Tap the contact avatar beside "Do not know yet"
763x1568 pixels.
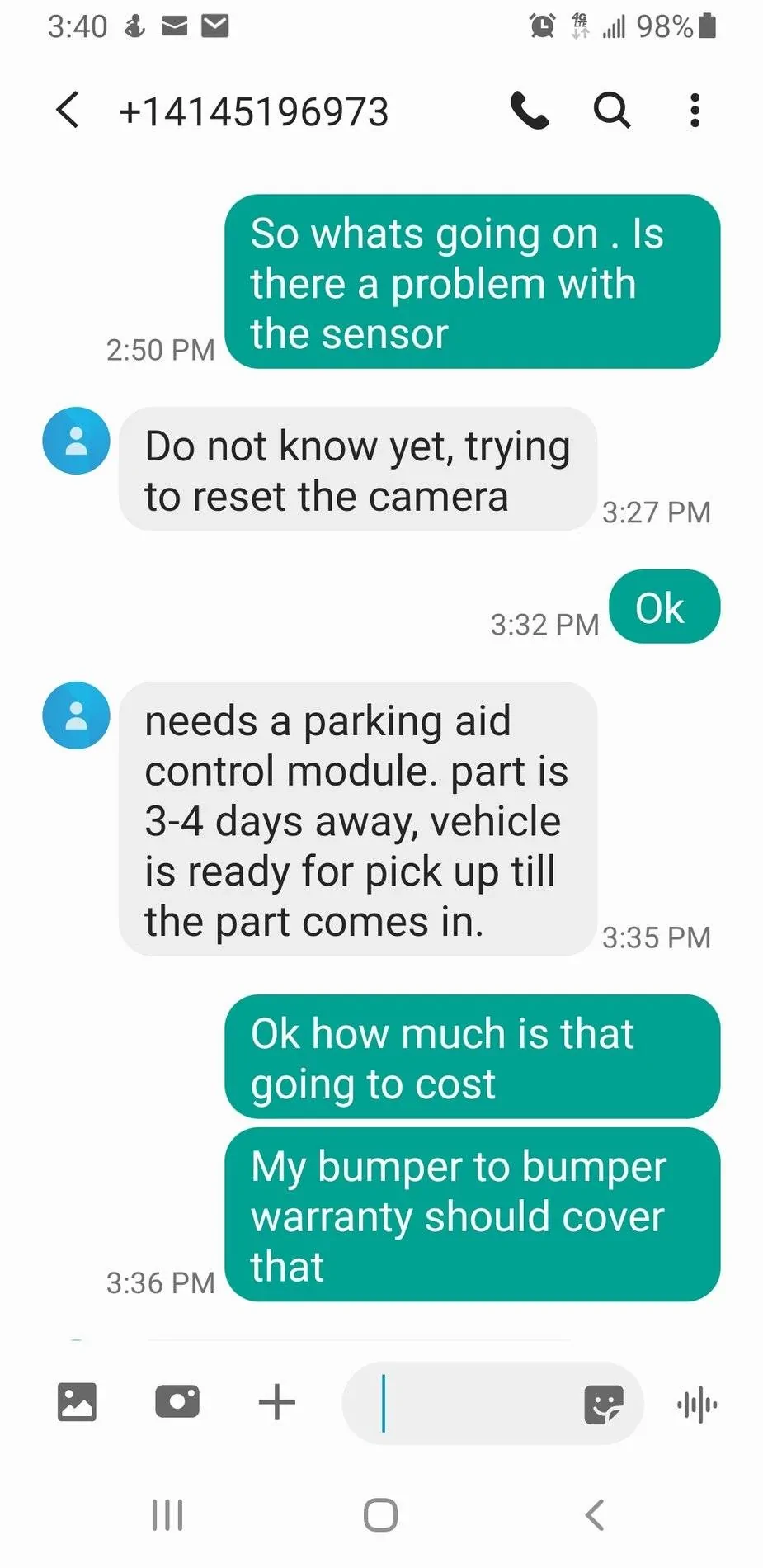(76, 441)
